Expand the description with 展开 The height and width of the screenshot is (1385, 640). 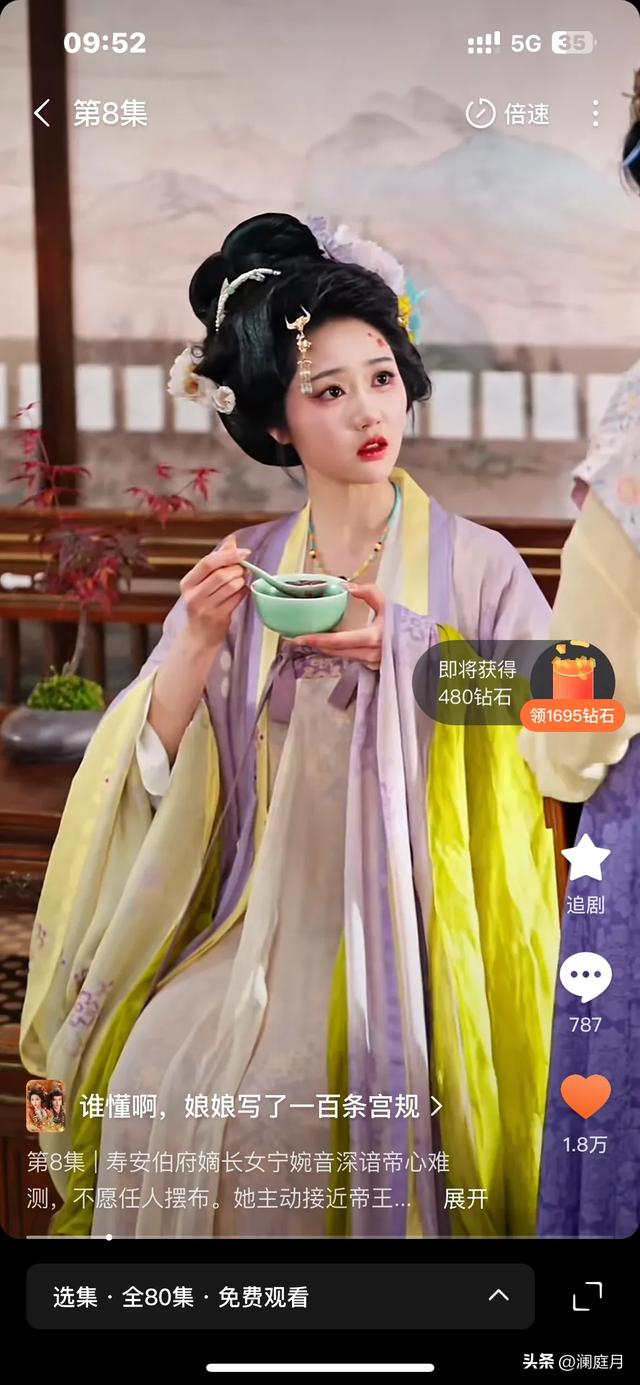[466, 1198]
